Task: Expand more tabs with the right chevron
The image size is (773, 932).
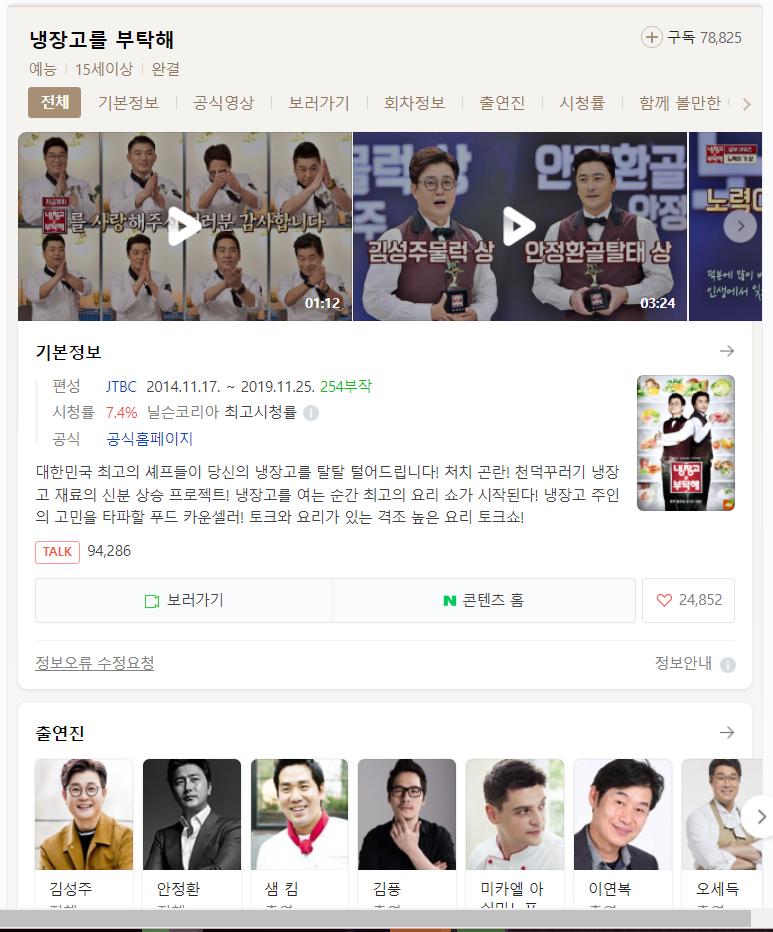Action: pyautogui.click(x=746, y=104)
